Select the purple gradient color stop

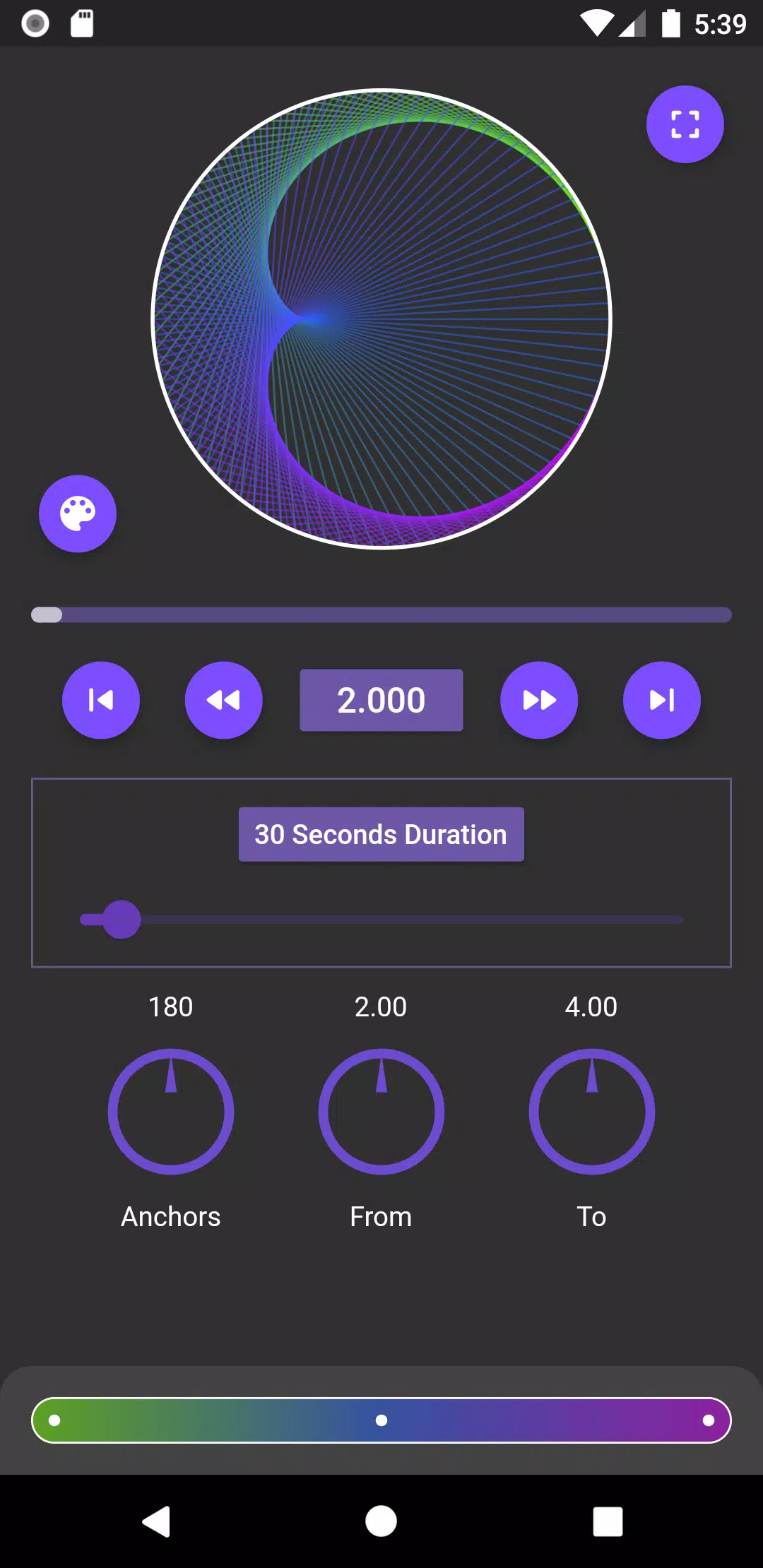tap(709, 1420)
